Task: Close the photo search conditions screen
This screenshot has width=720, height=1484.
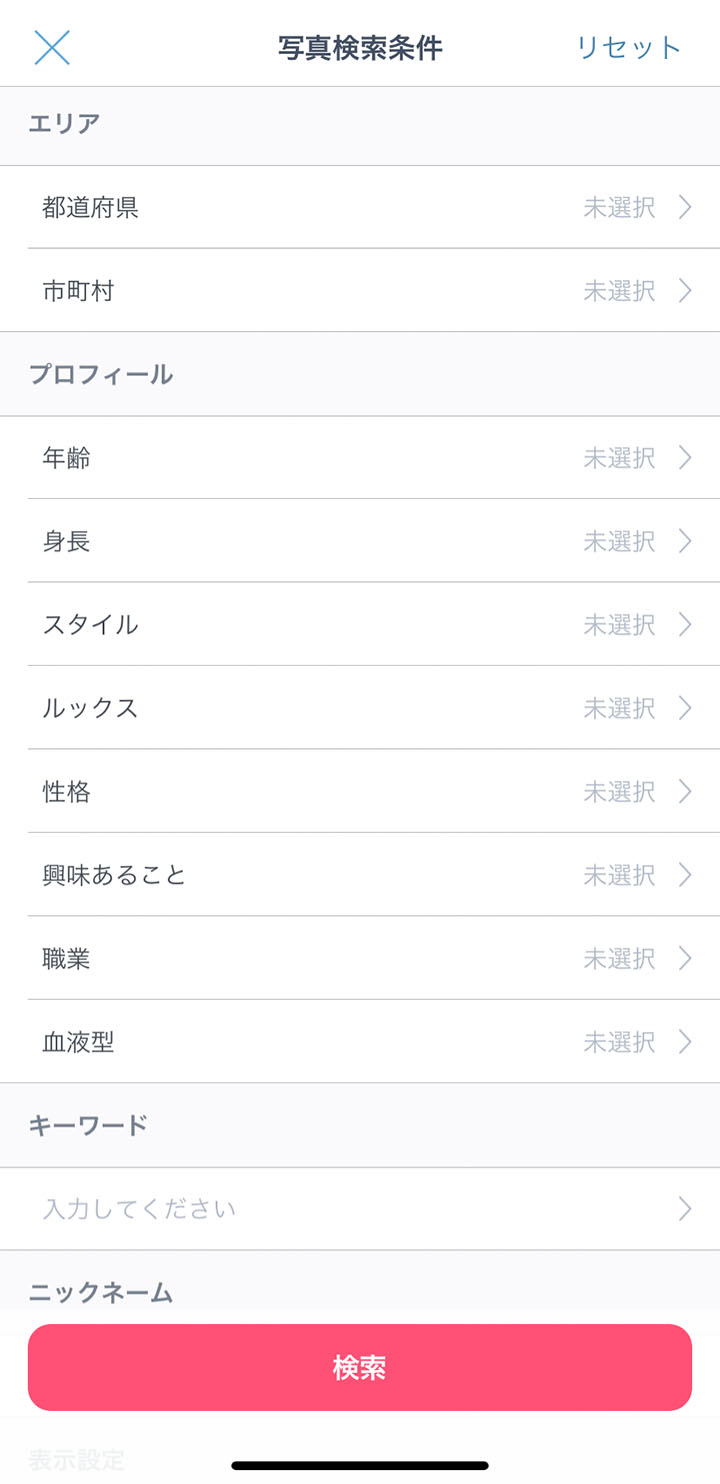Action: [52, 47]
